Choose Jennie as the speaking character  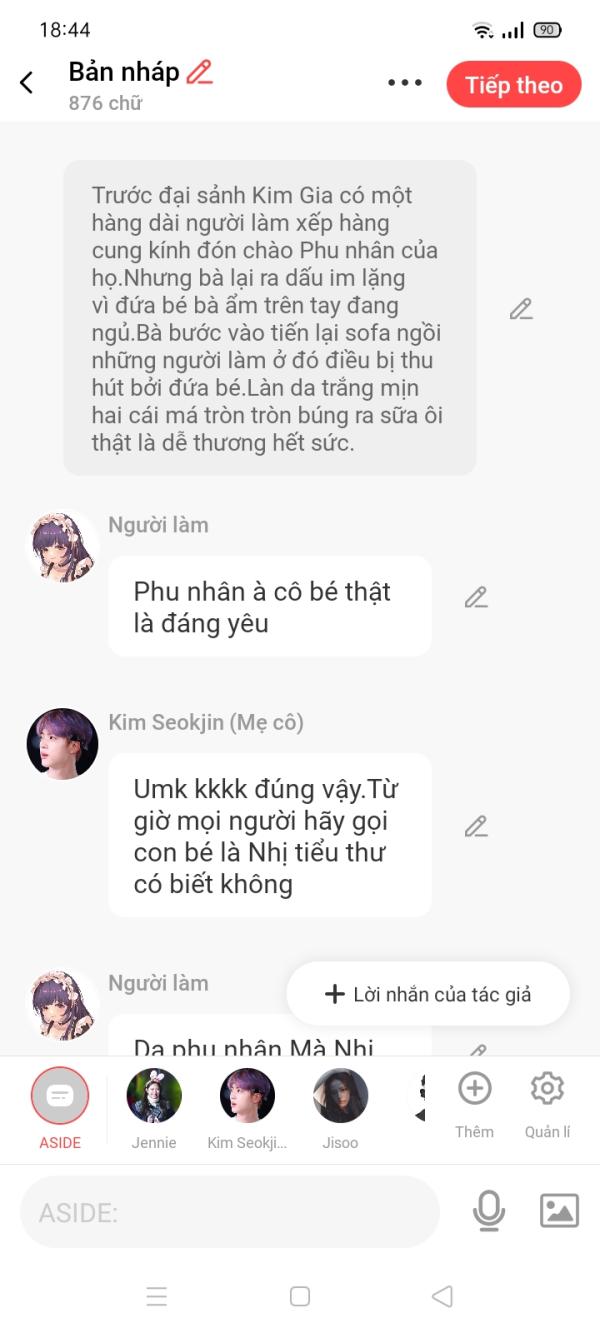click(x=154, y=1097)
